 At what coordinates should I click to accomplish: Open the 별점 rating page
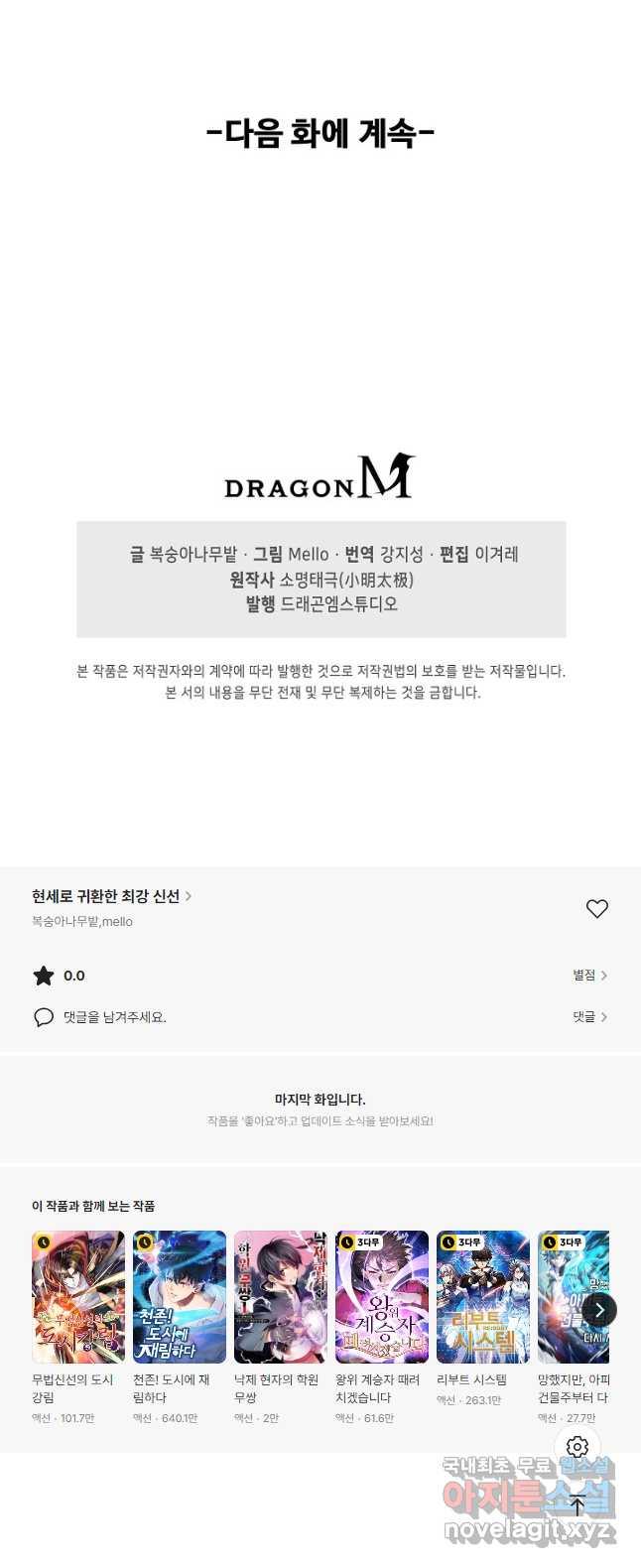click(x=589, y=976)
